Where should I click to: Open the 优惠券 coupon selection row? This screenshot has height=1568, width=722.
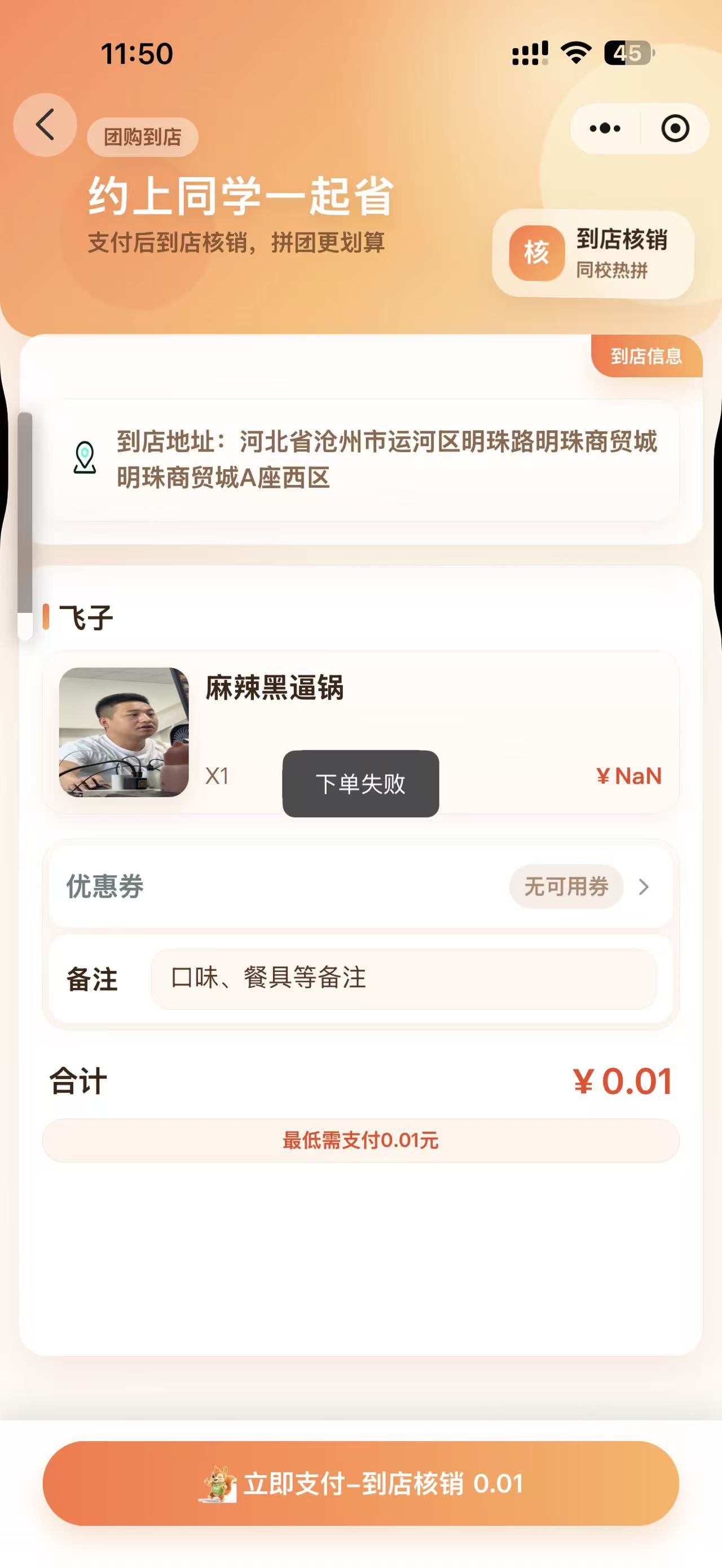[361, 886]
